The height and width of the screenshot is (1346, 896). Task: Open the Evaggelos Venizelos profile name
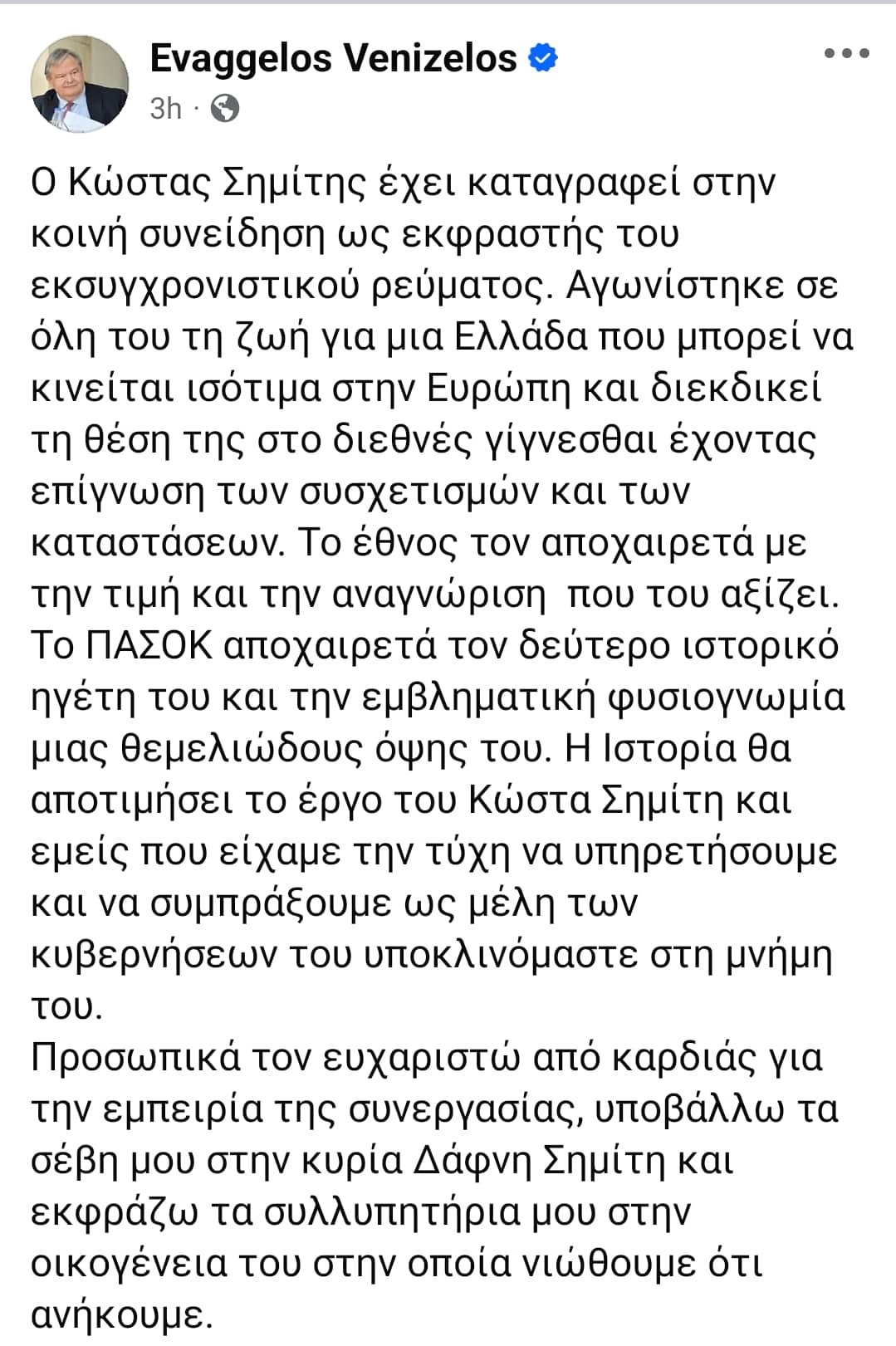(333, 58)
